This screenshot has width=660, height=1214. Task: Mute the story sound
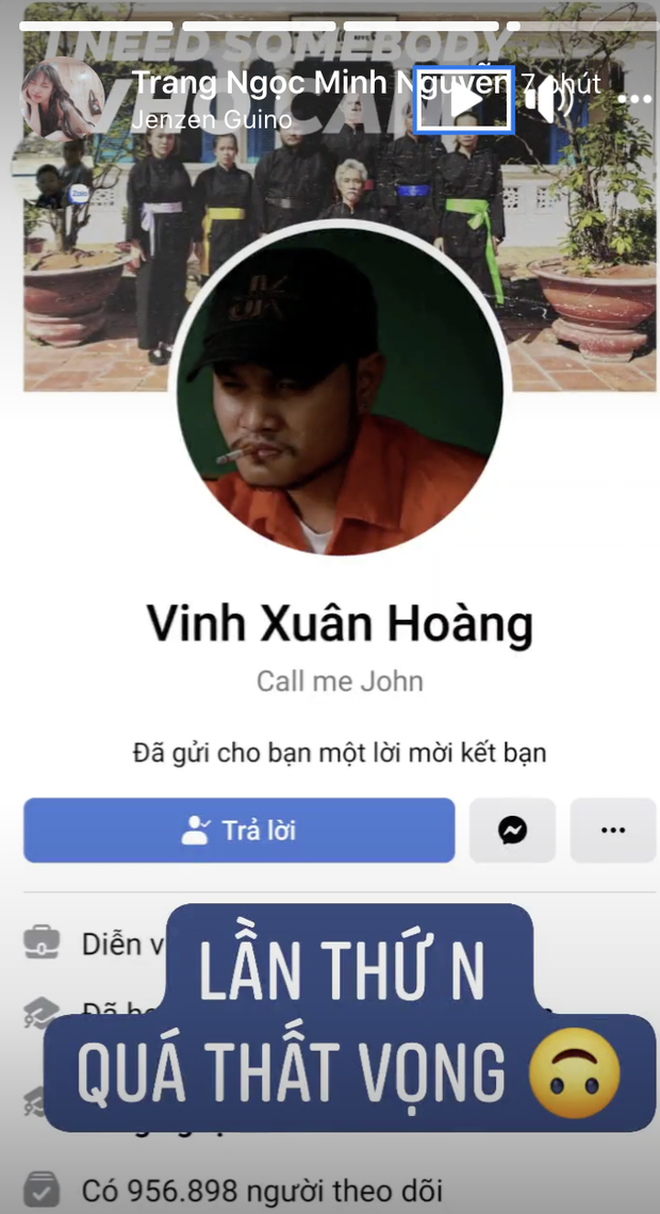tap(547, 100)
